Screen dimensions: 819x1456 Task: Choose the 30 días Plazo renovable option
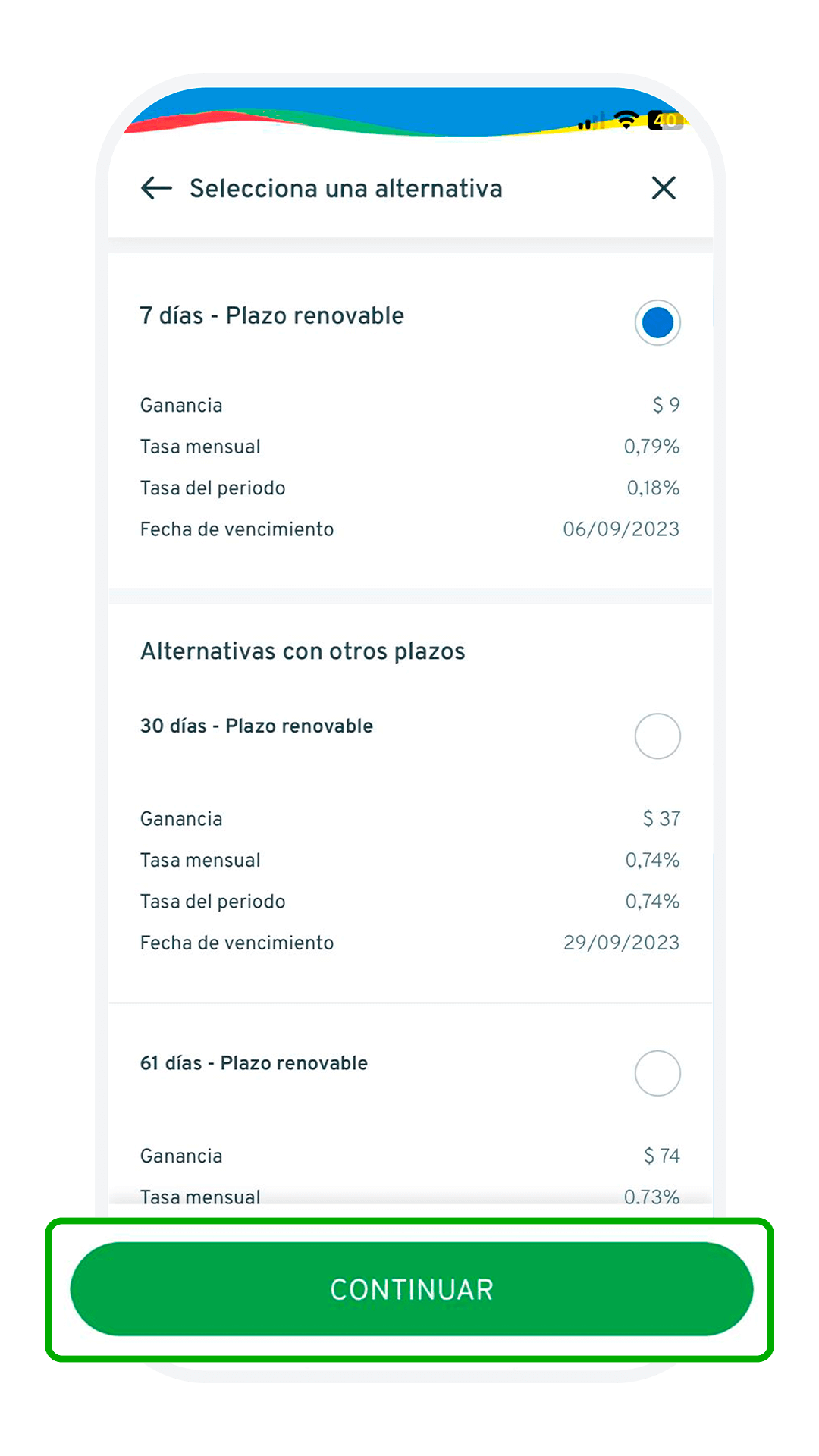point(657,736)
